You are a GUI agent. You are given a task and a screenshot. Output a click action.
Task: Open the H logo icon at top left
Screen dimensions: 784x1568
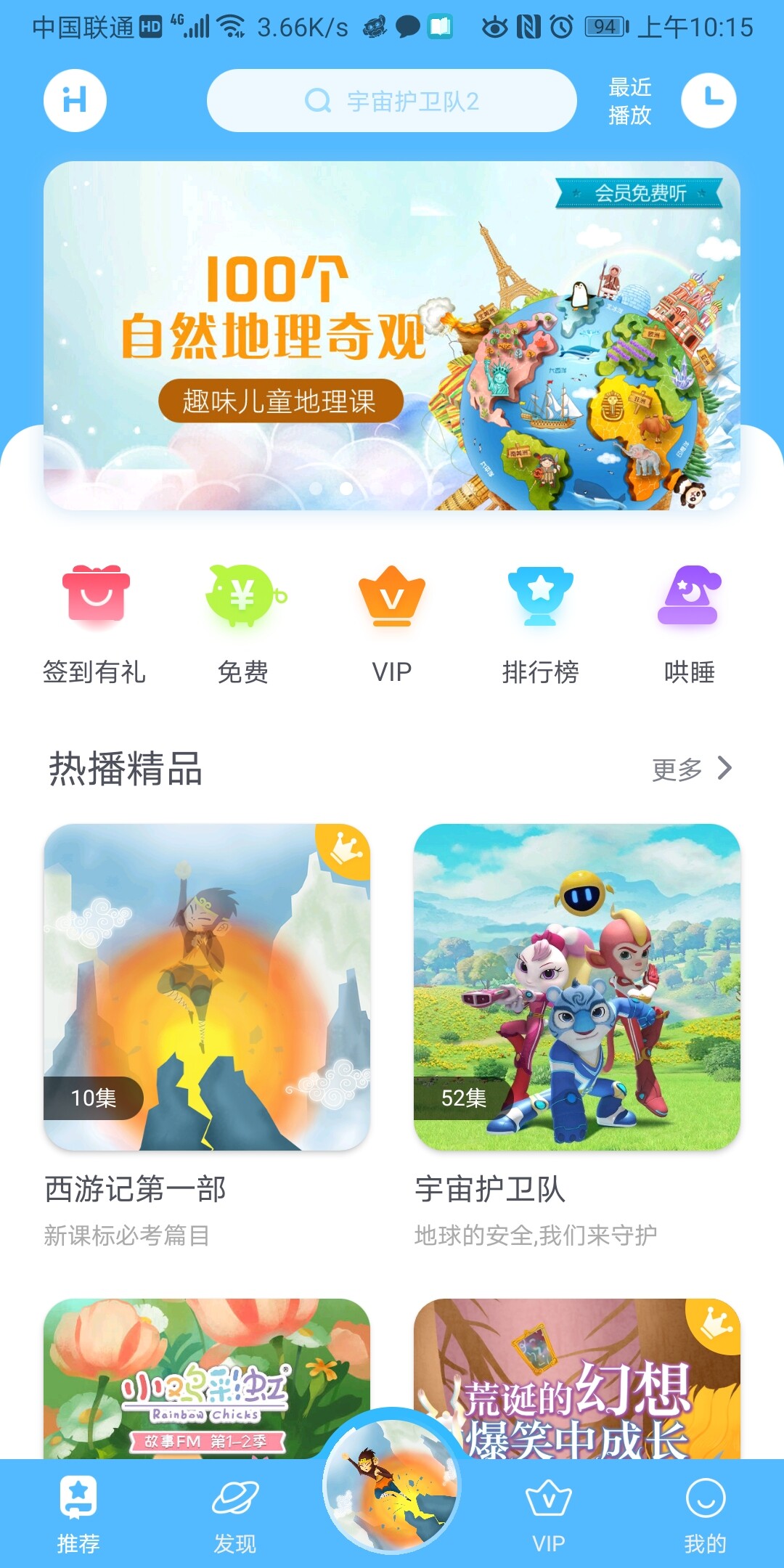tap(75, 100)
